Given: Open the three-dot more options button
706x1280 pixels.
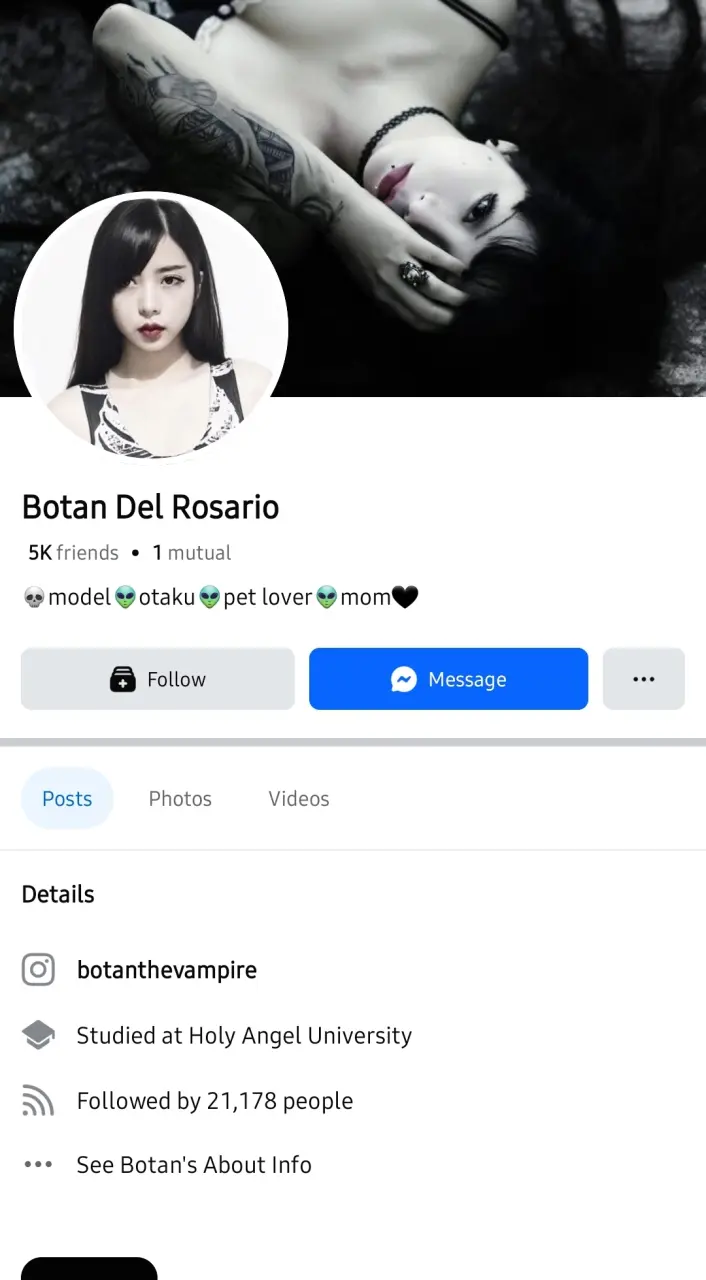Looking at the screenshot, I should tap(644, 679).
